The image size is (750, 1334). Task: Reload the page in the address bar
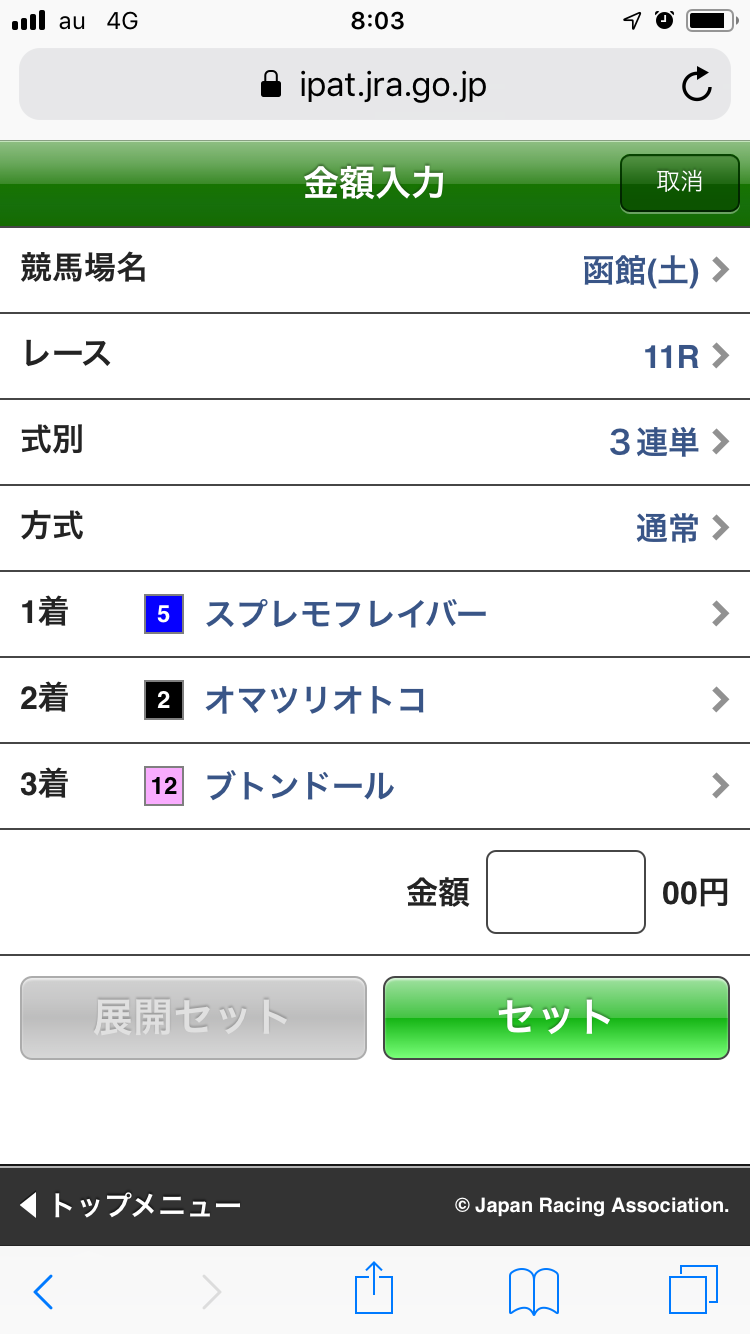click(x=696, y=85)
